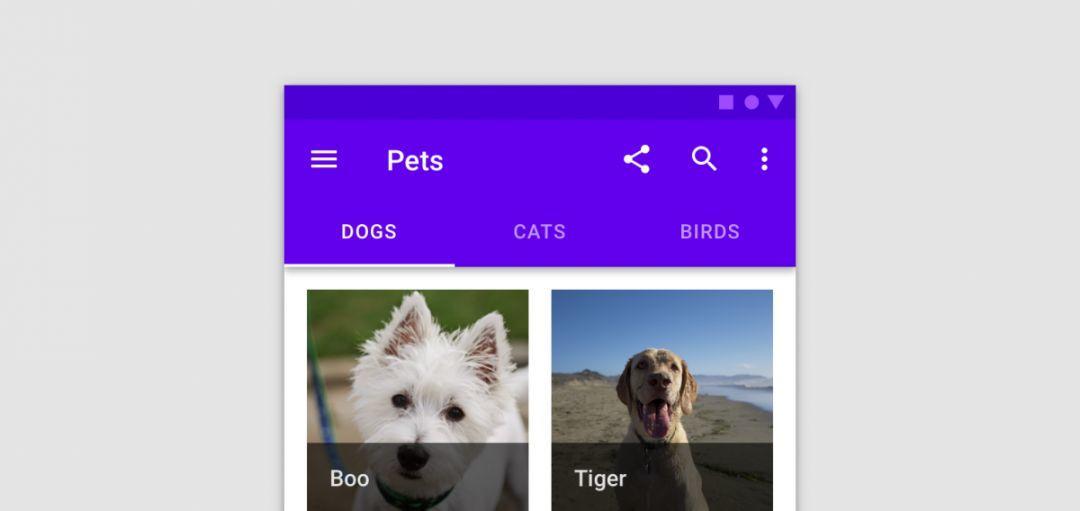This screenshot has width=1080, height=511.
Task: Open the search icon
Action: (x=705, y=159)
